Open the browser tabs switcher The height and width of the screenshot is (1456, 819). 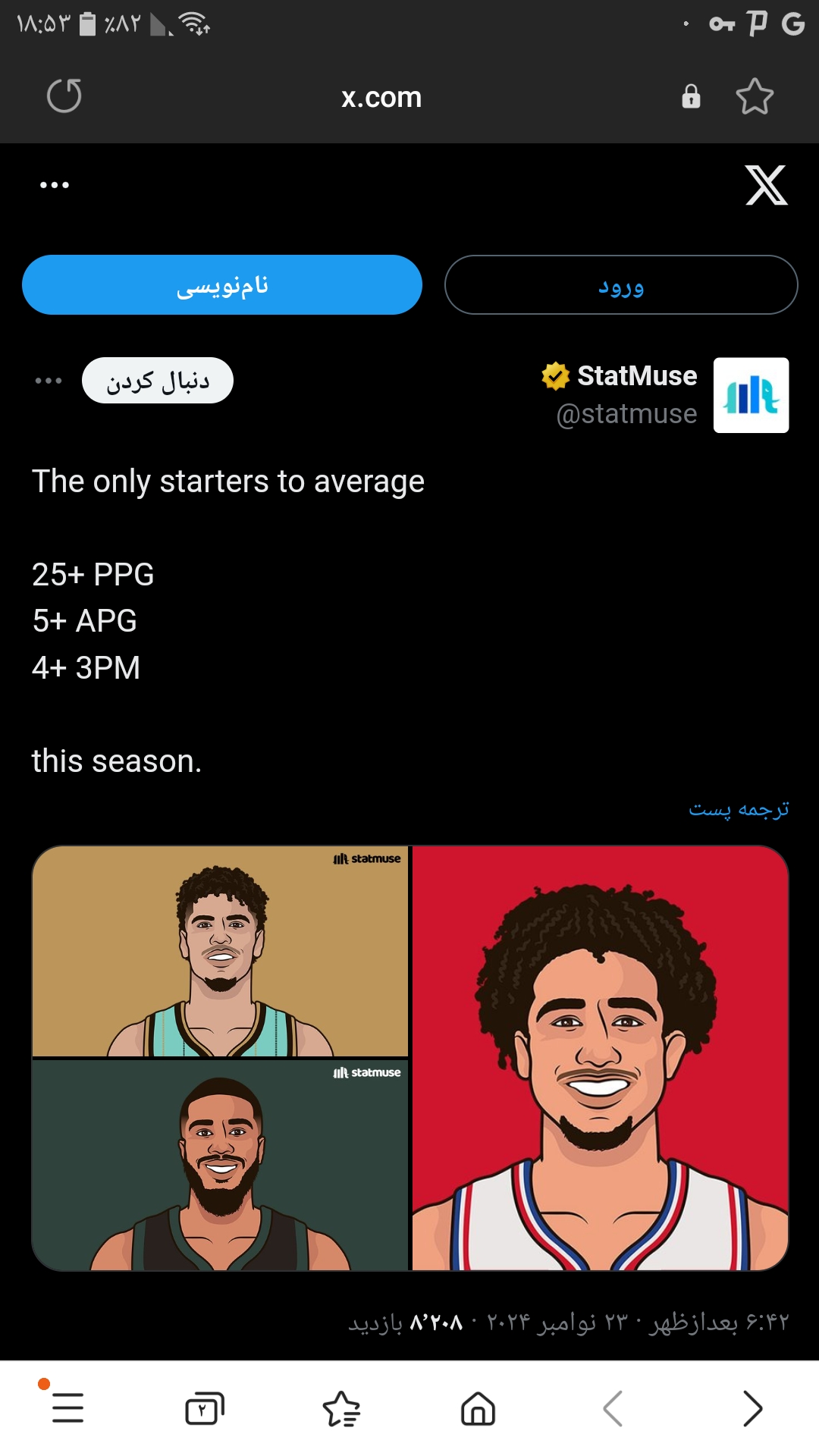tap(205, 1409)
